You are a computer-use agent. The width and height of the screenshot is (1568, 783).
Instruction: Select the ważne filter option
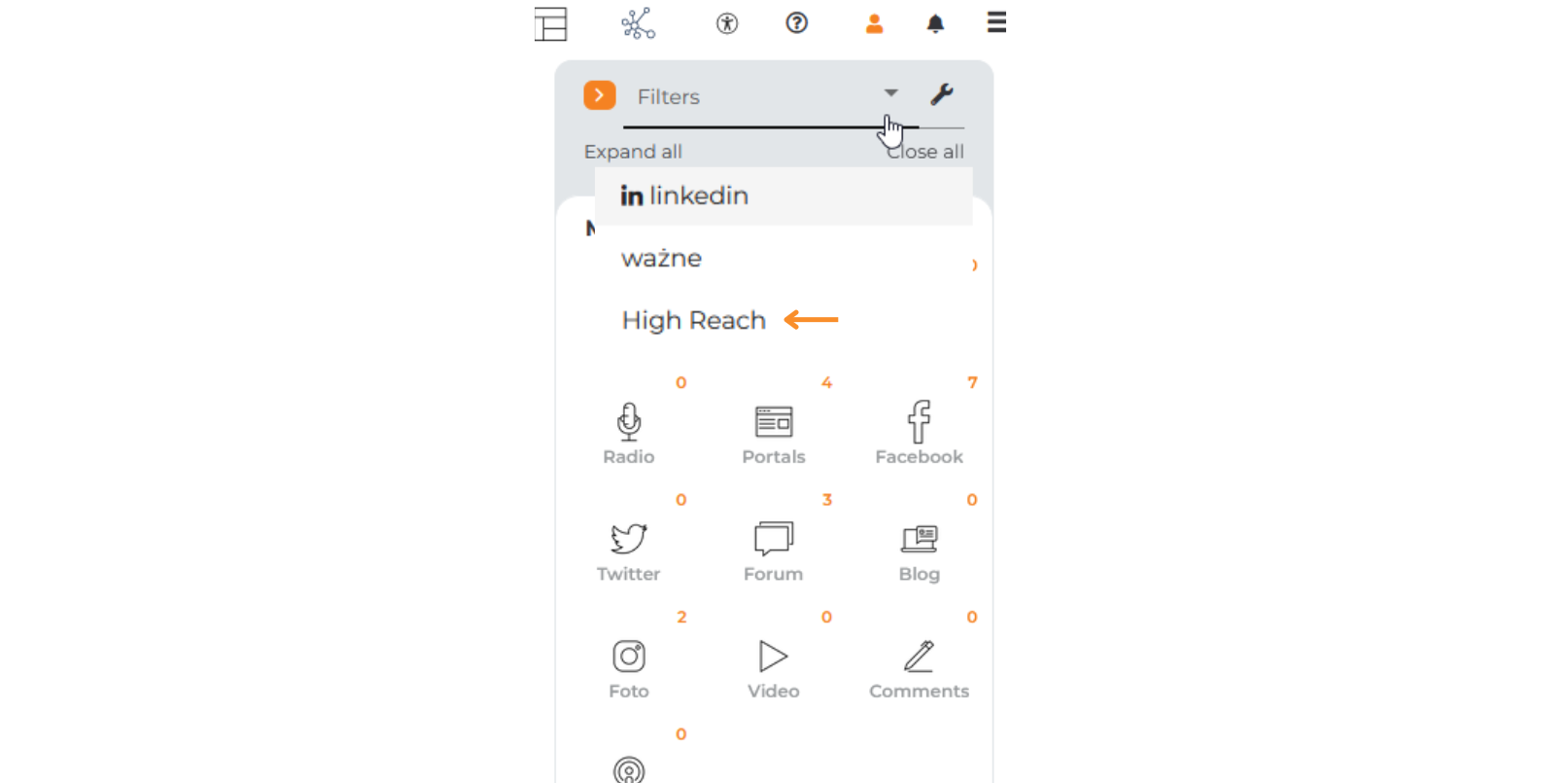(x=662, y=259)
